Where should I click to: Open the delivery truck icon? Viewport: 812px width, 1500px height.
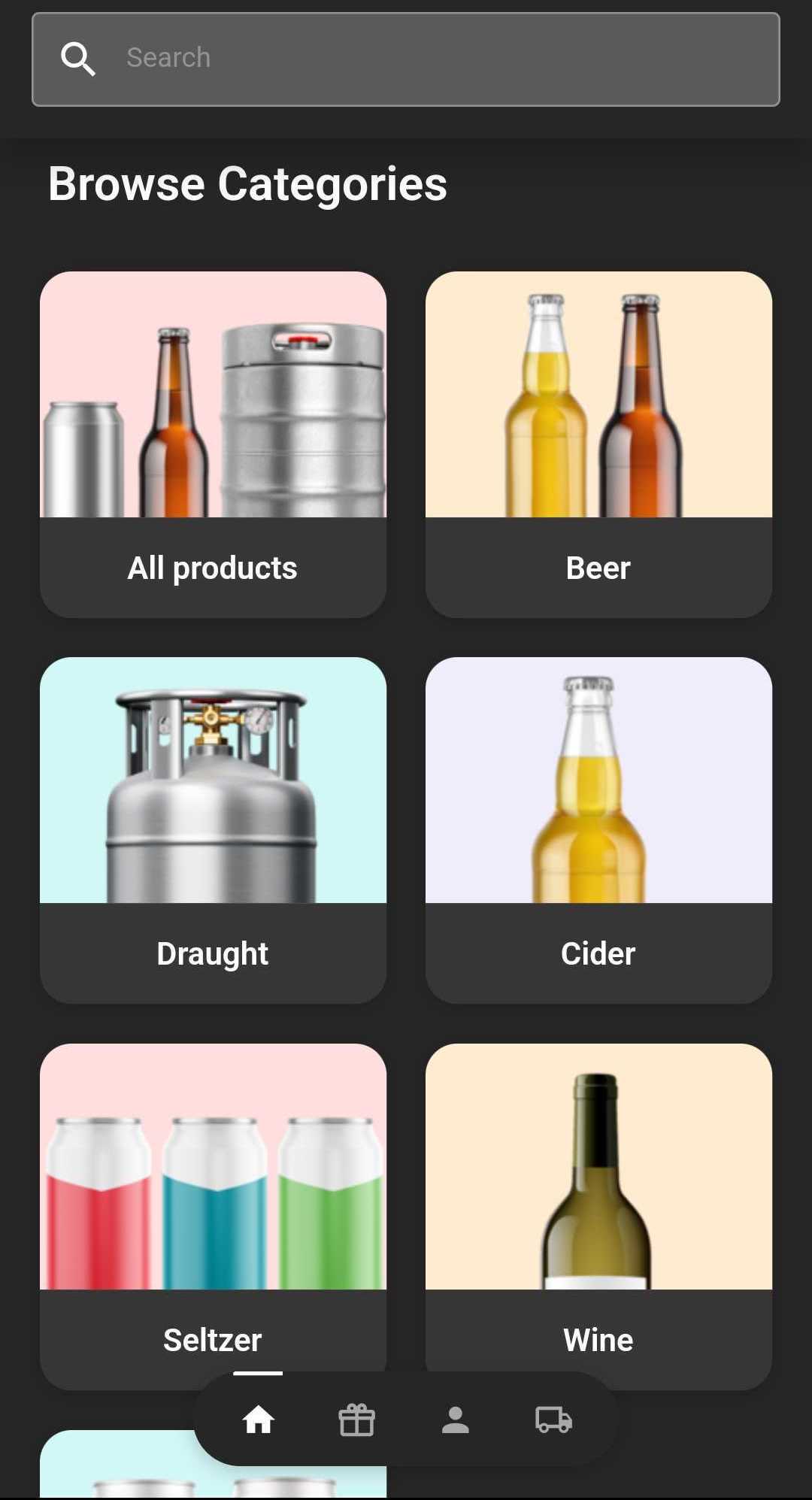click(x=553, y=1420)
